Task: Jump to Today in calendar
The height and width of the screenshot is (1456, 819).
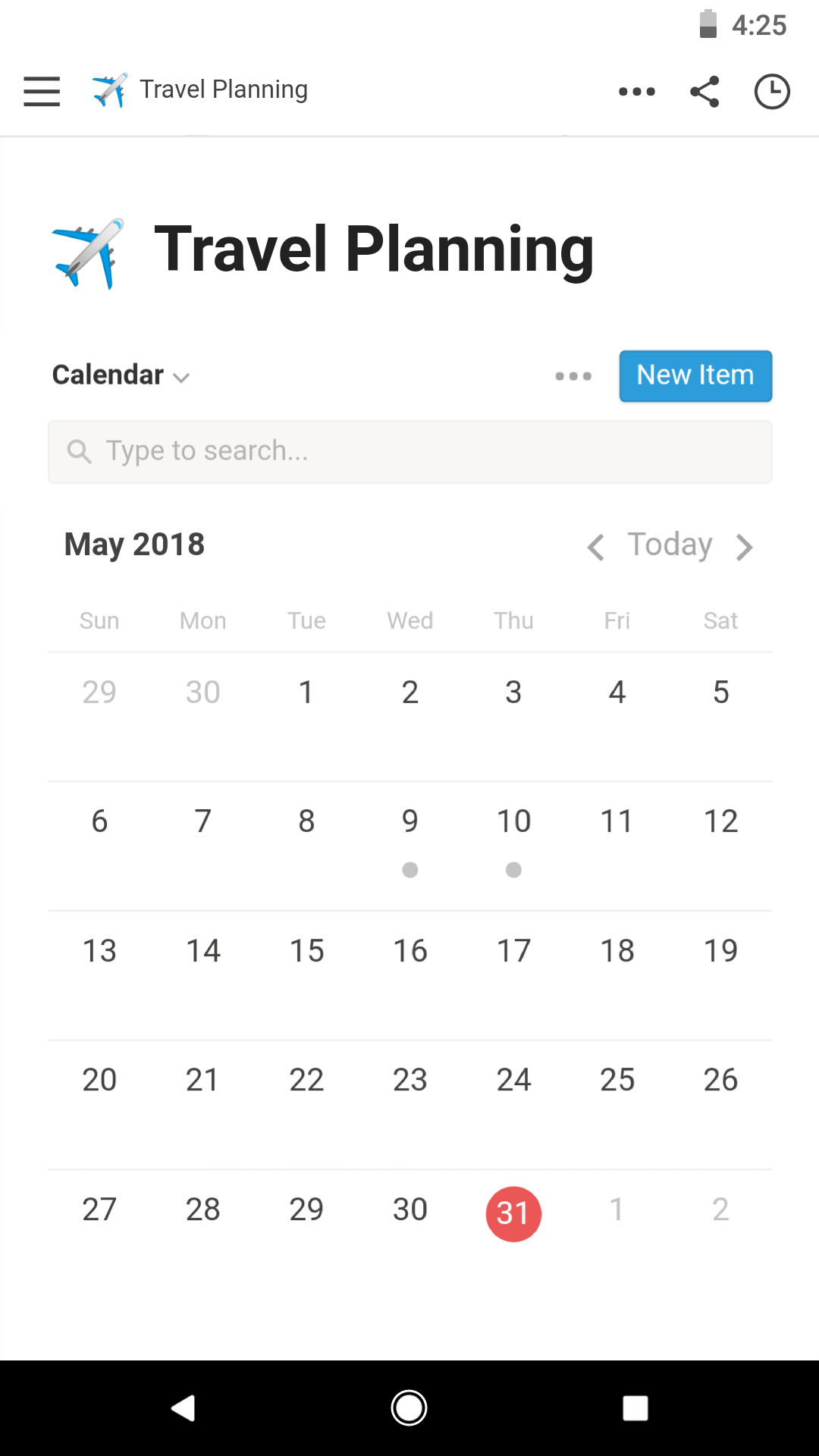Action: (x=670, y=544)
